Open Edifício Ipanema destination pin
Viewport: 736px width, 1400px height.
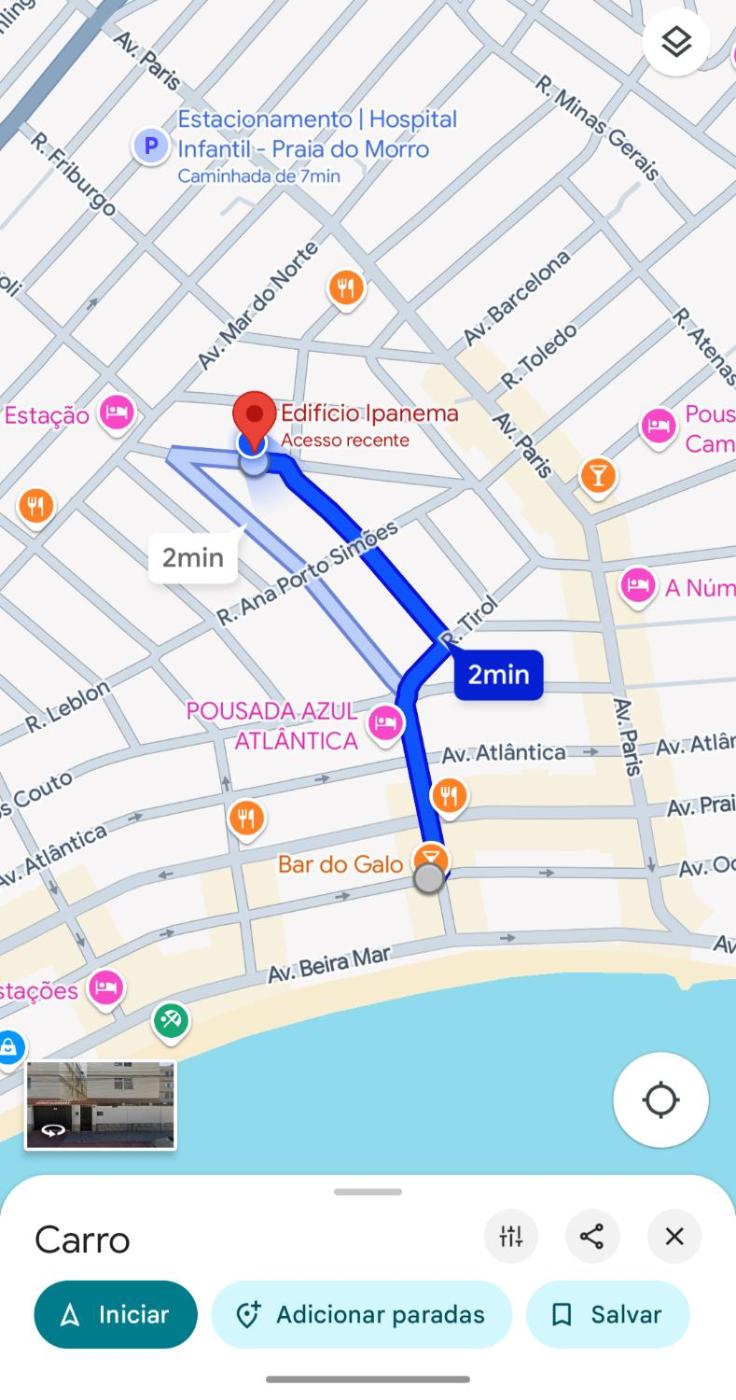coord(254,415)
